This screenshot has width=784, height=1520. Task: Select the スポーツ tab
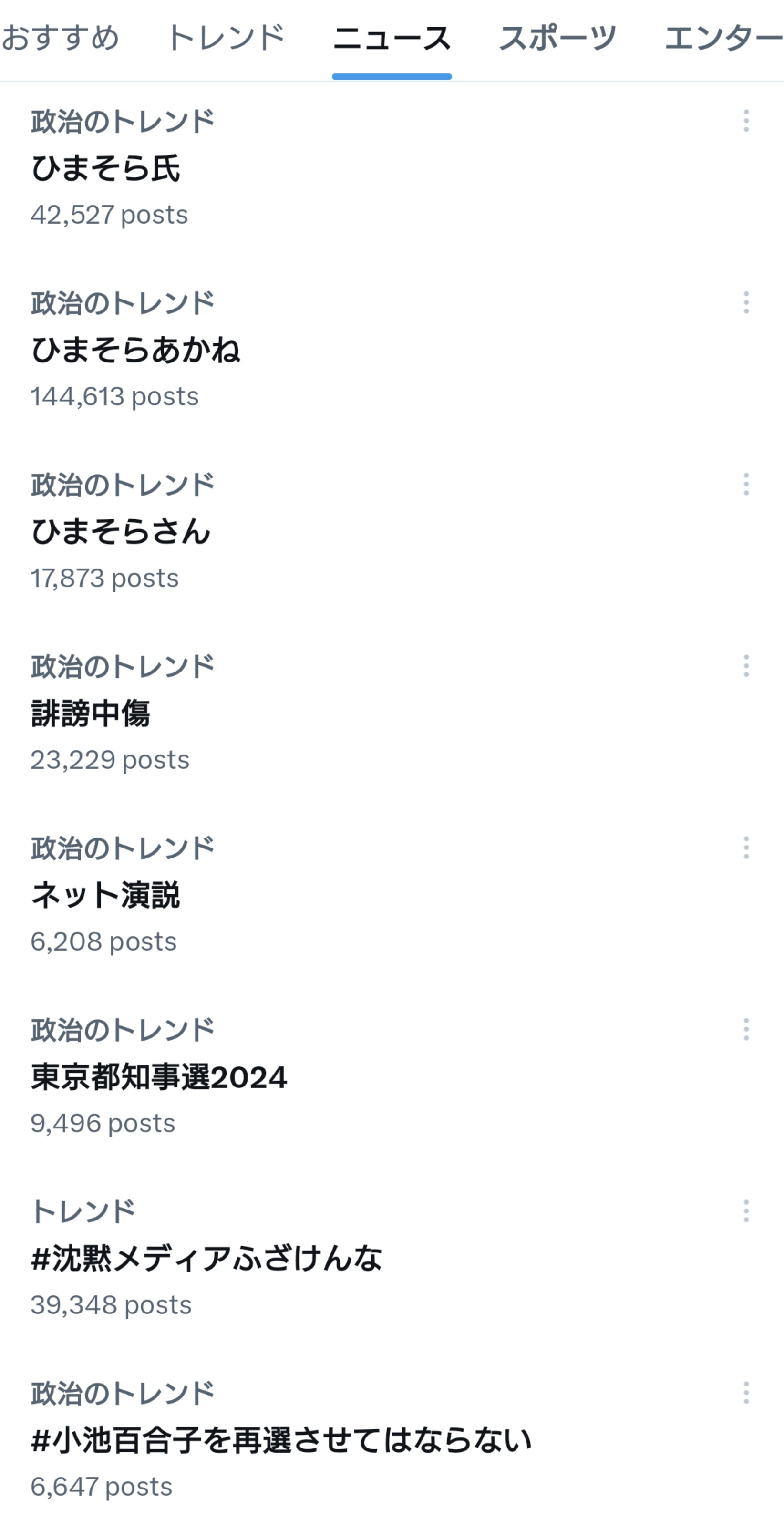tap(557, 38)
